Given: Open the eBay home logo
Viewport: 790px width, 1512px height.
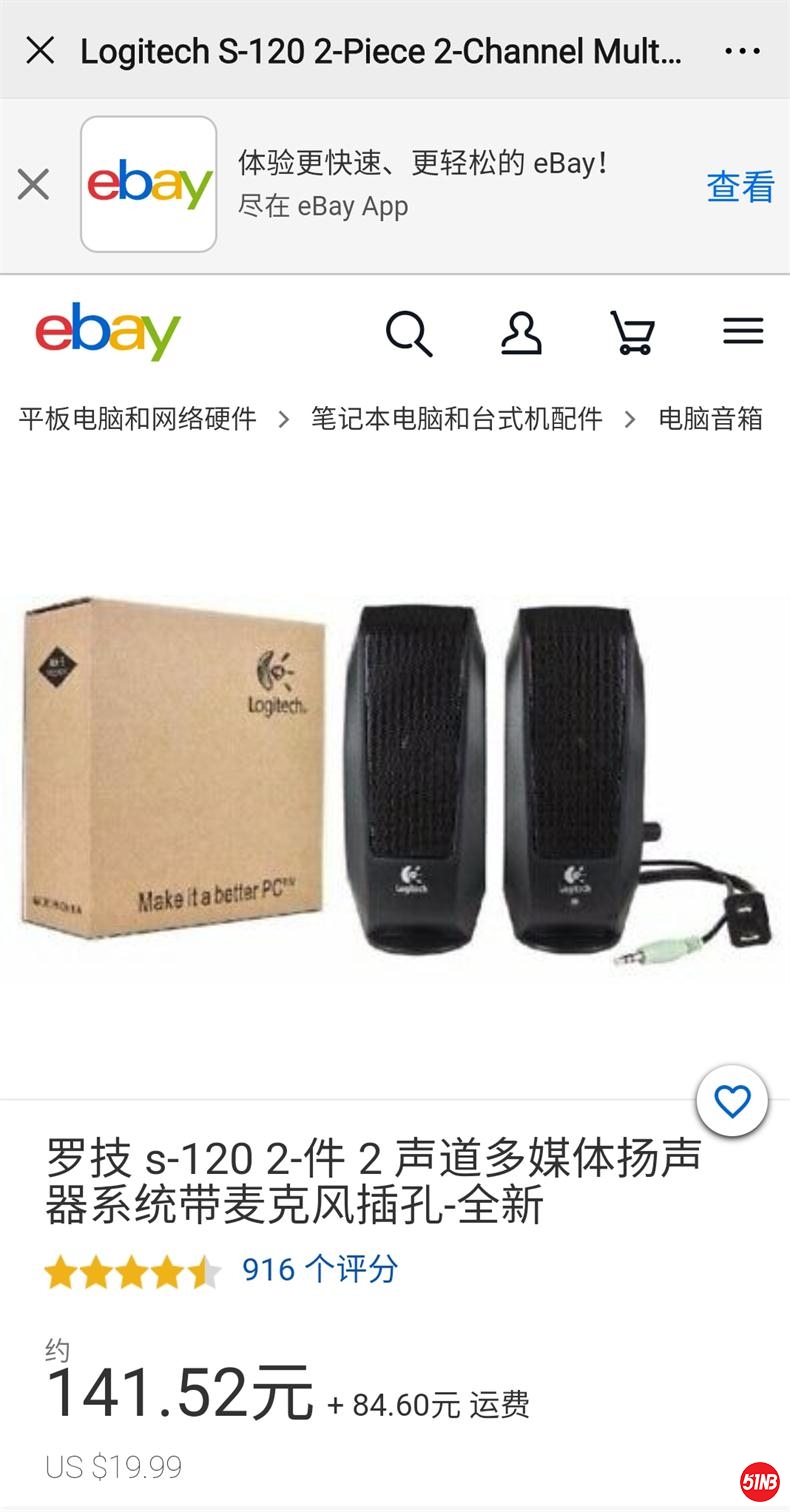Looking at the screenshot, I should click(x=108, y=331).
